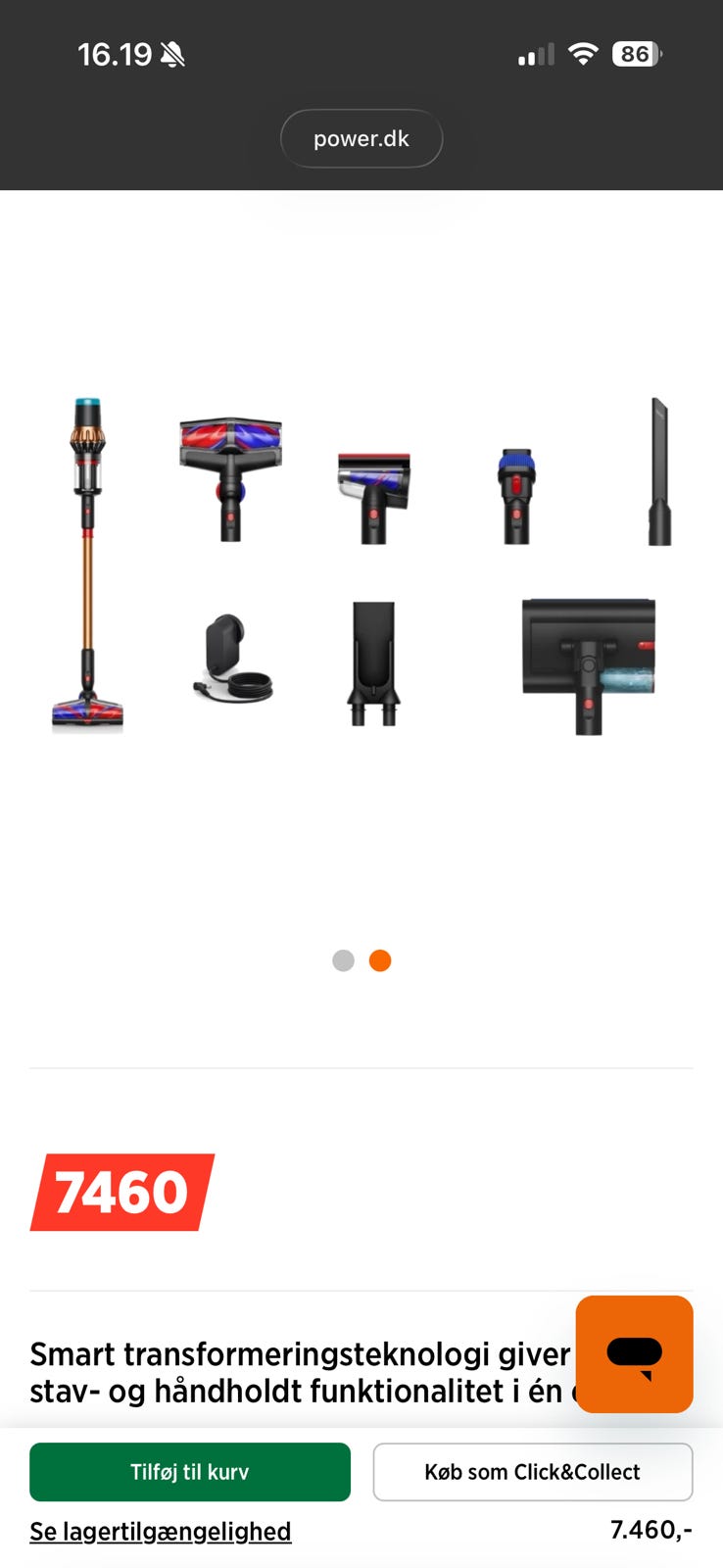This screenshot has width=723, height=1568.
Task: Add the vacuum to cart with Tilføj til kurv
Action: [190, 1471]
